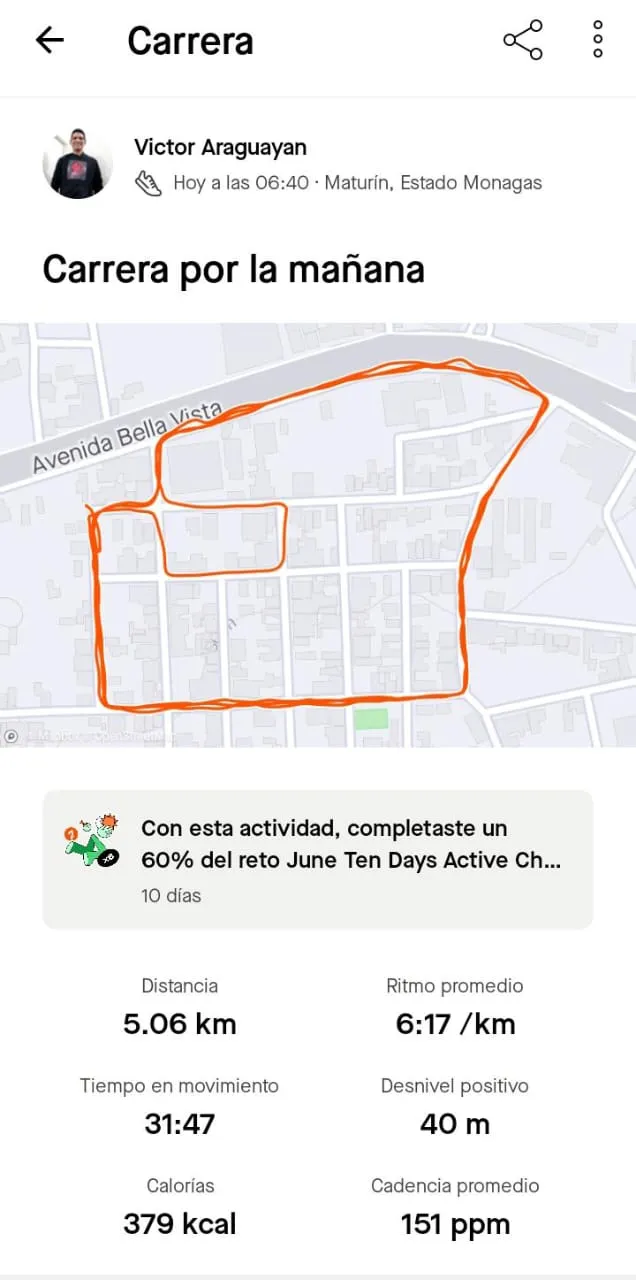
Task: Open the three-dot overflow menu
Action: click(598, 40)
